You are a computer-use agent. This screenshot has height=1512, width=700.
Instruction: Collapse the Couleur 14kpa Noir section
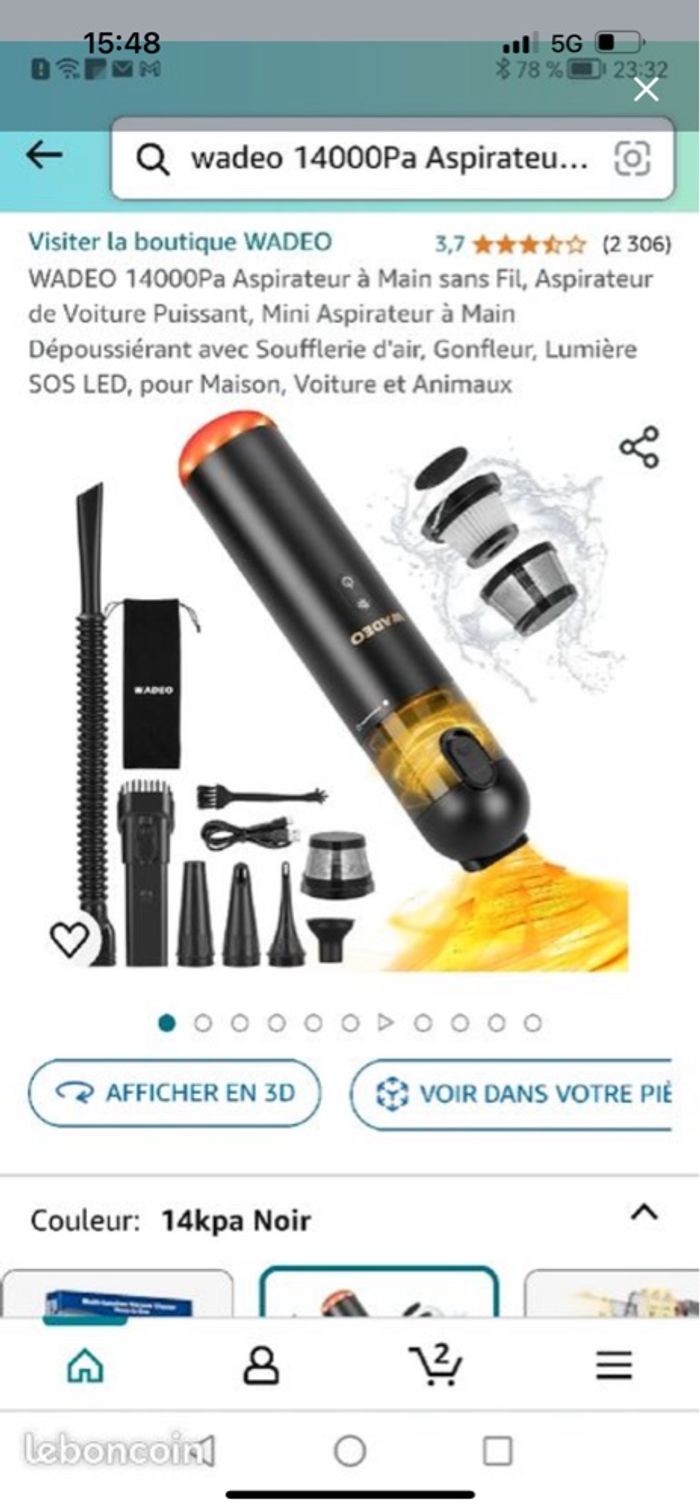pyautogui.click(x=644, y=1213)
